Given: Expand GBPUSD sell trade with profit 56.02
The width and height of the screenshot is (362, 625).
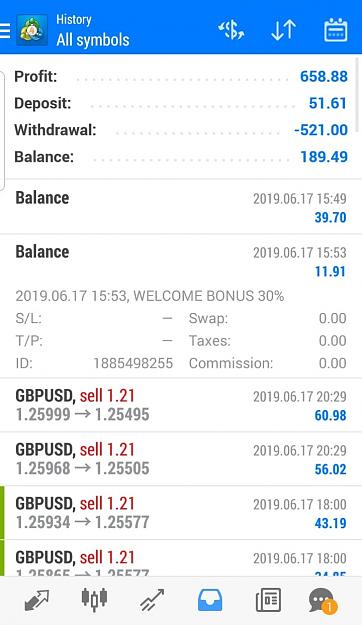Looking at the screenshot, I should (181, 459).
